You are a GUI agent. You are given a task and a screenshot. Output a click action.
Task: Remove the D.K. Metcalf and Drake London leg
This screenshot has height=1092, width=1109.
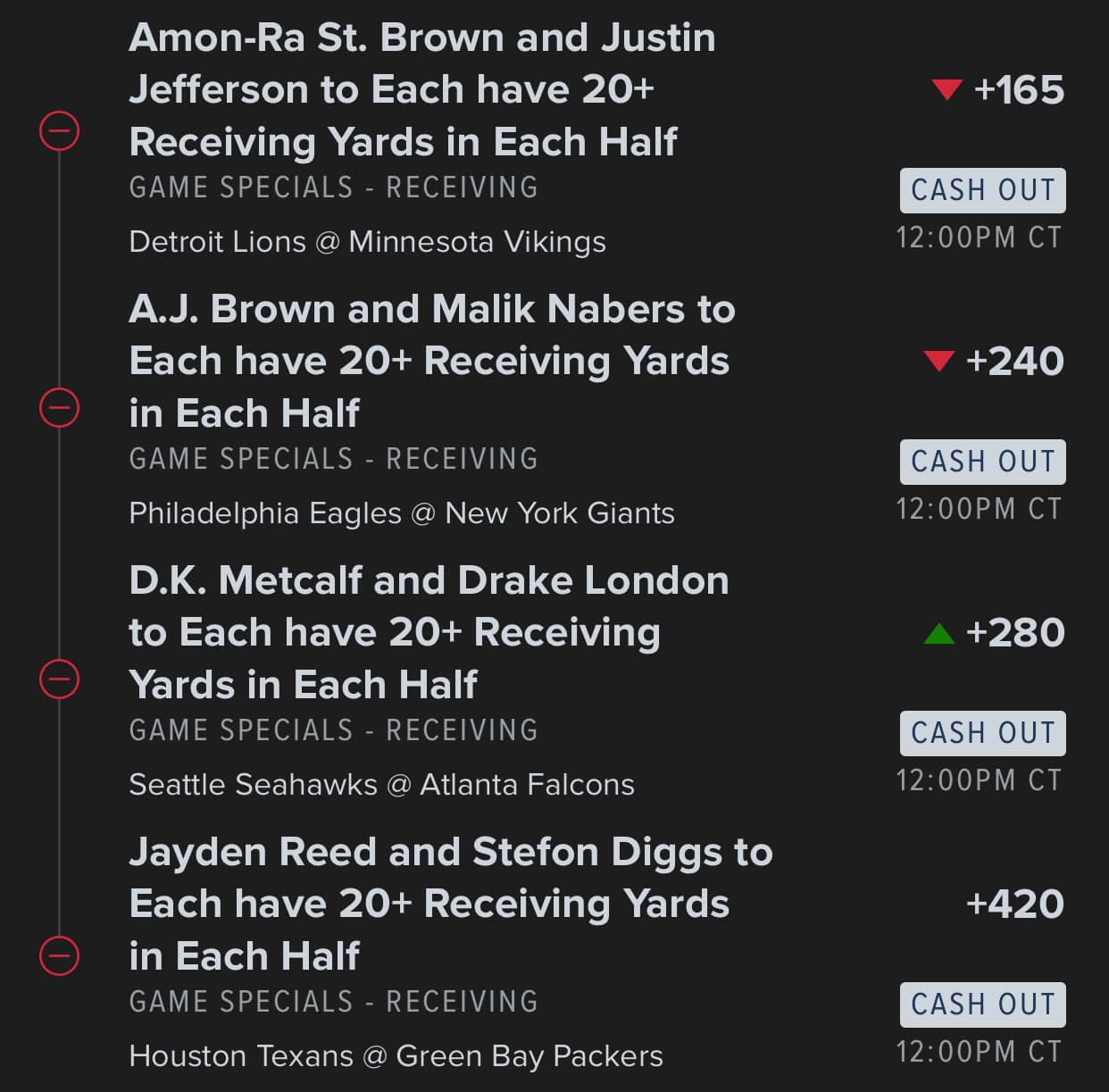coord(60,679)
